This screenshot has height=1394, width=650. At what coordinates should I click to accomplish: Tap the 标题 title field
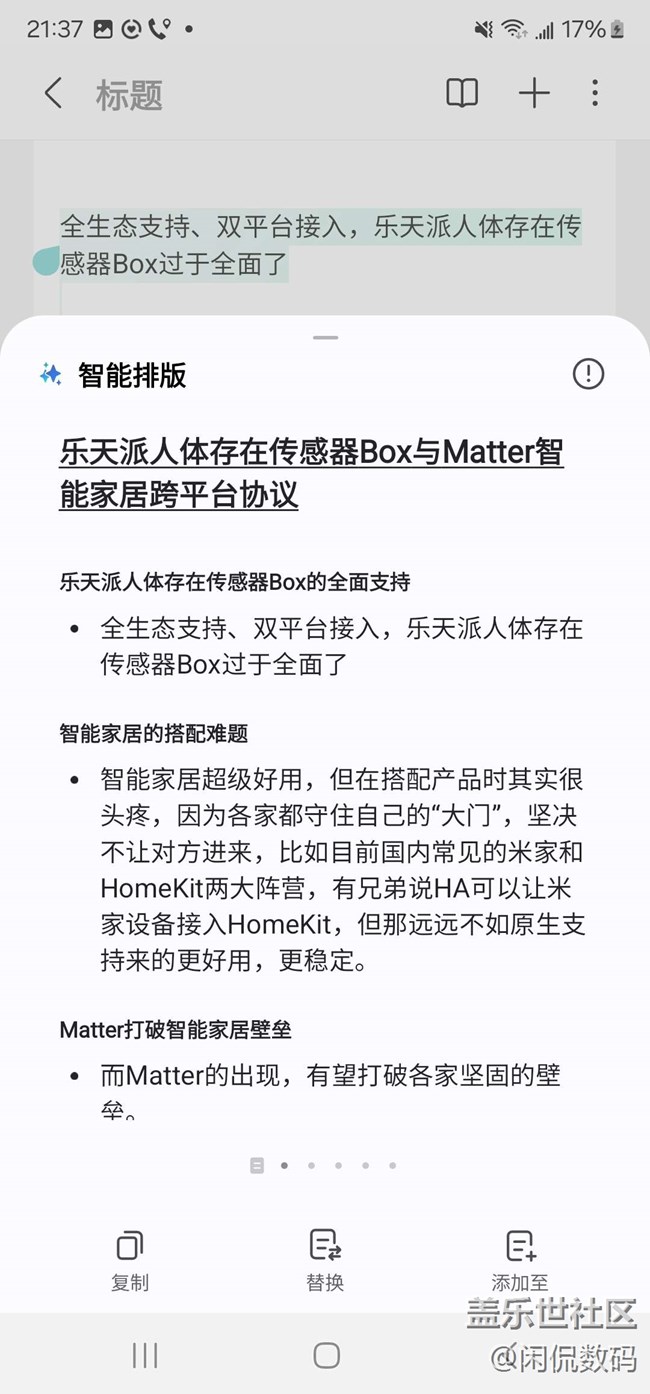(129, 95)
